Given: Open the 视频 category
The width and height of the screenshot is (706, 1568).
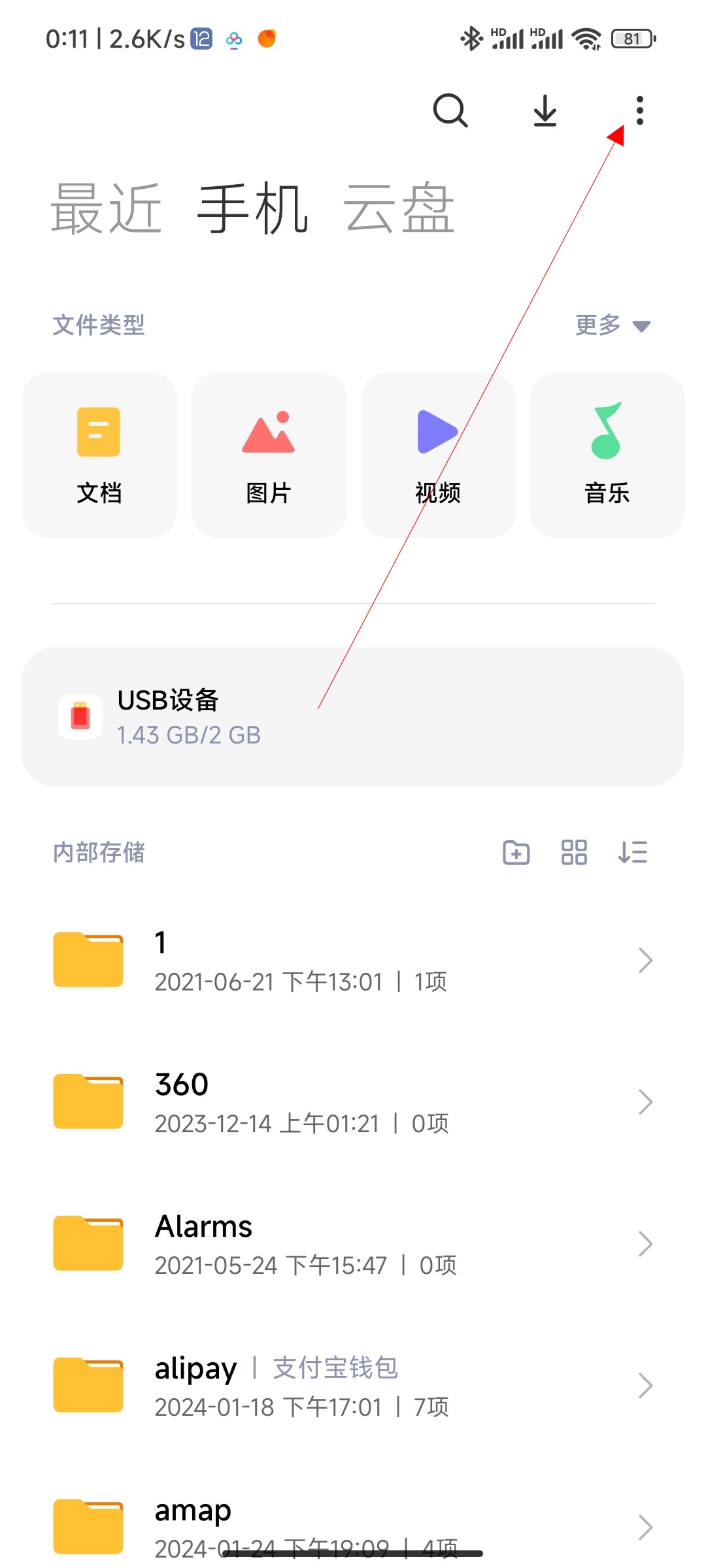Looking at the screenshot, I should click(x=438, y=455).
